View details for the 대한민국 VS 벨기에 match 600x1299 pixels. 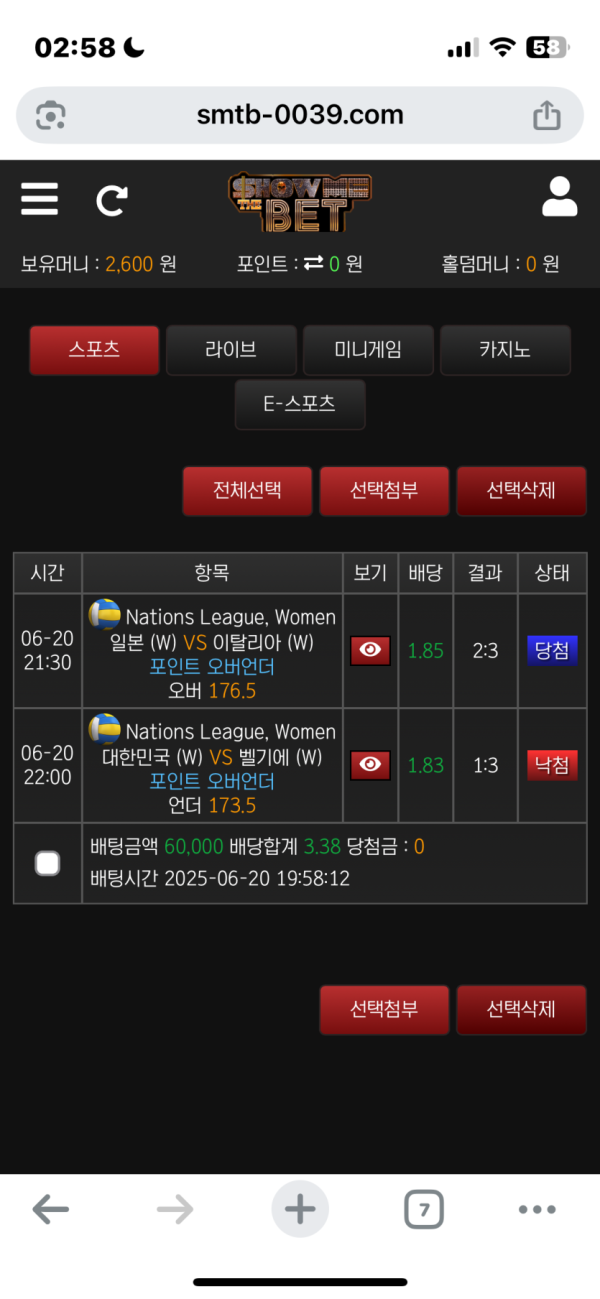click(x=370, y=765)
